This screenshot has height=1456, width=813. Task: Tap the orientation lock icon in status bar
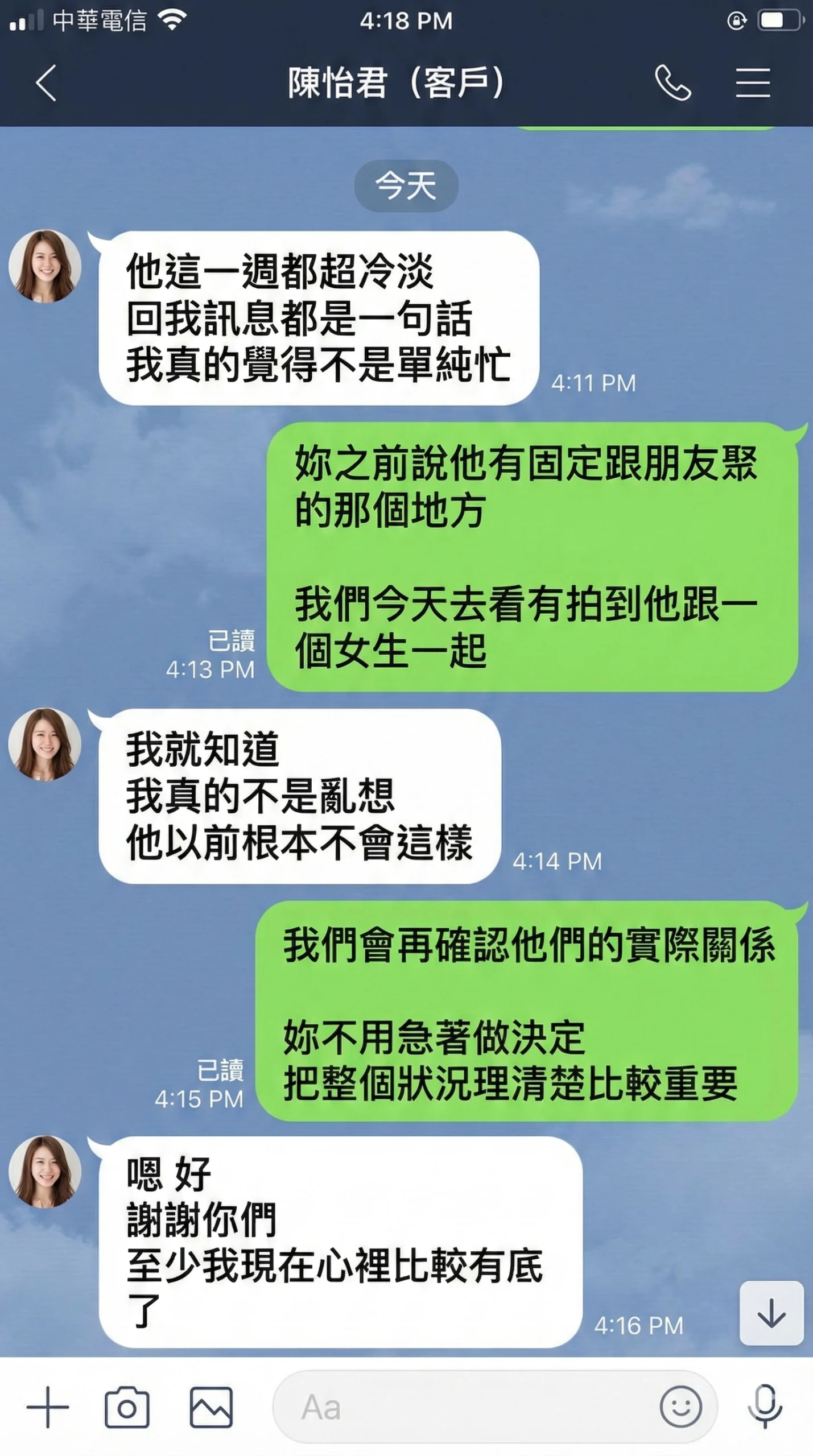click(737, 19)
